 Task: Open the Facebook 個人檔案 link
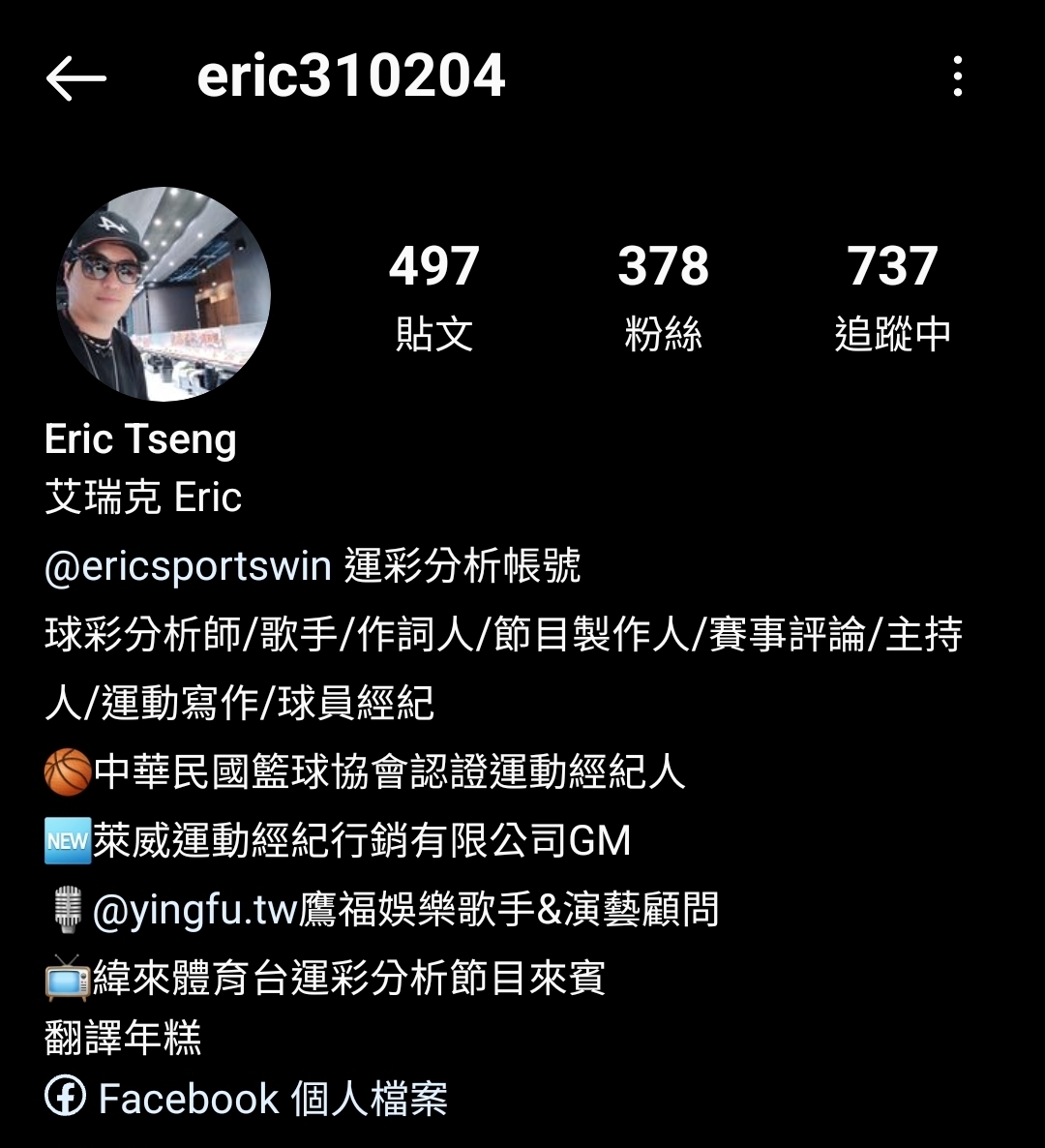247,1099
